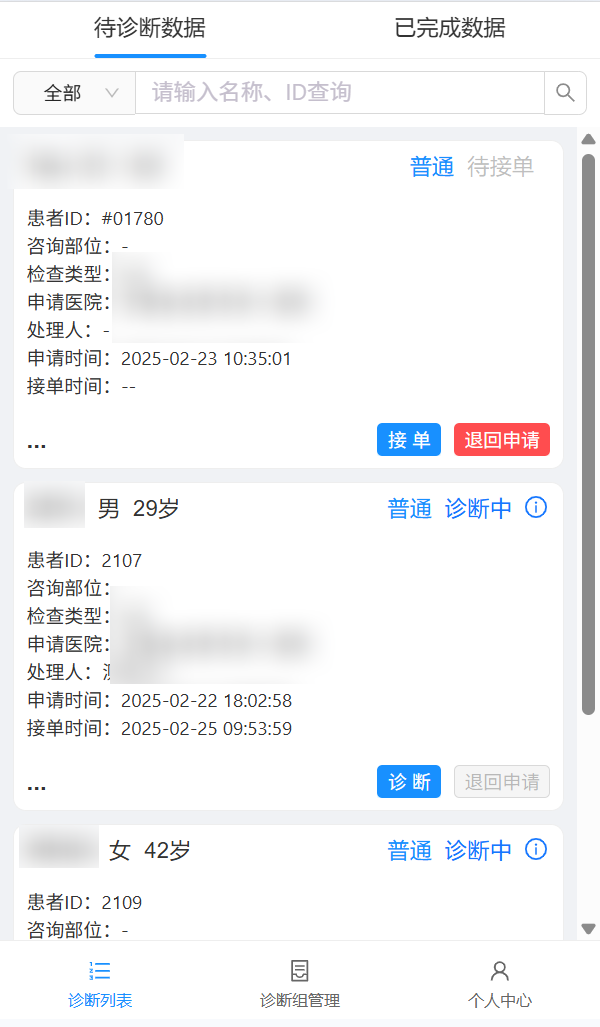Open 个人中心 in bottom navigation
Image resolution: width=600 pixels, height=1027 pixels.
(x=500, y=983)
